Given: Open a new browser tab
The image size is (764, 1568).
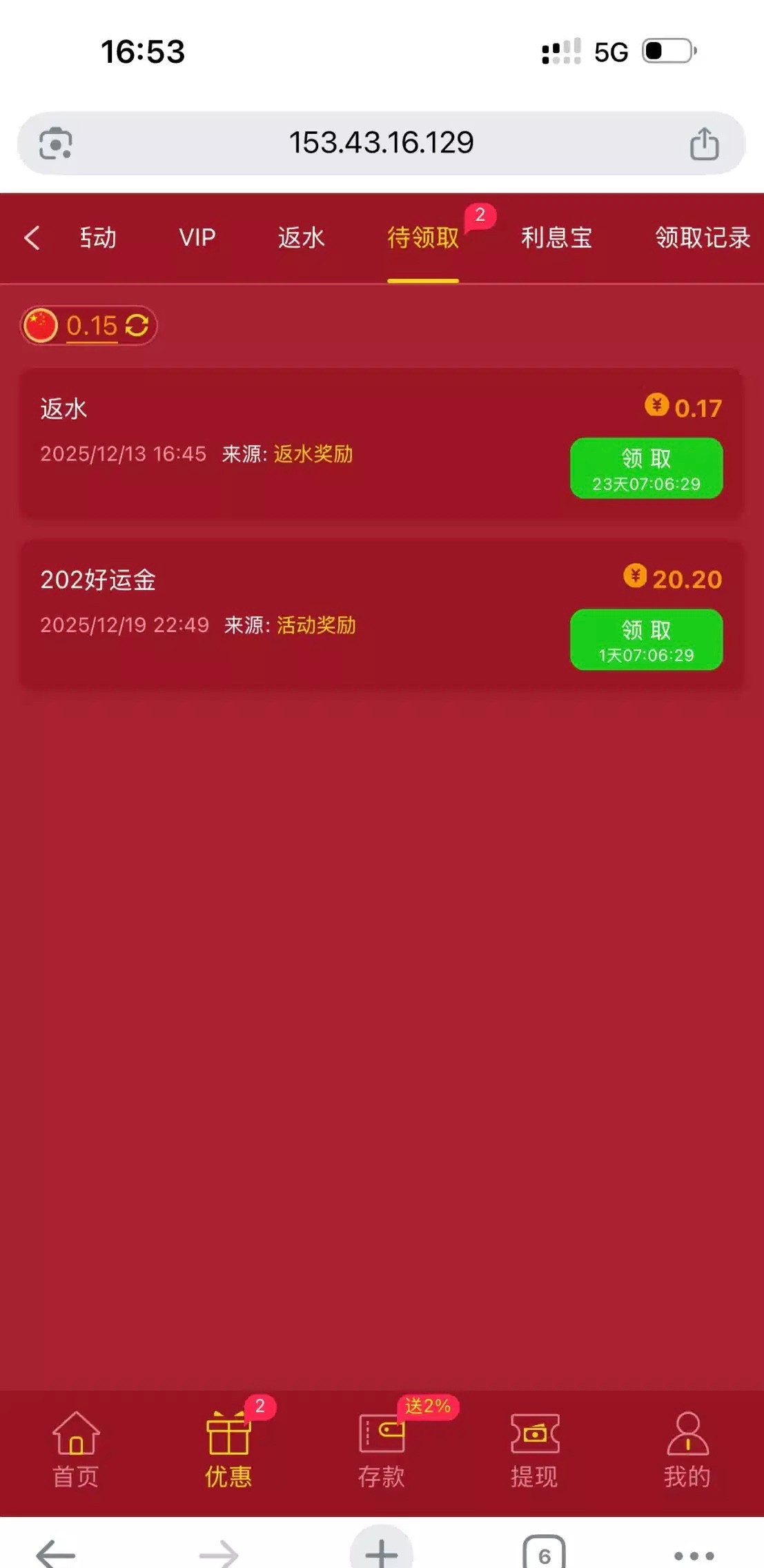Looking at the screenshot, I should (381, 1553).
